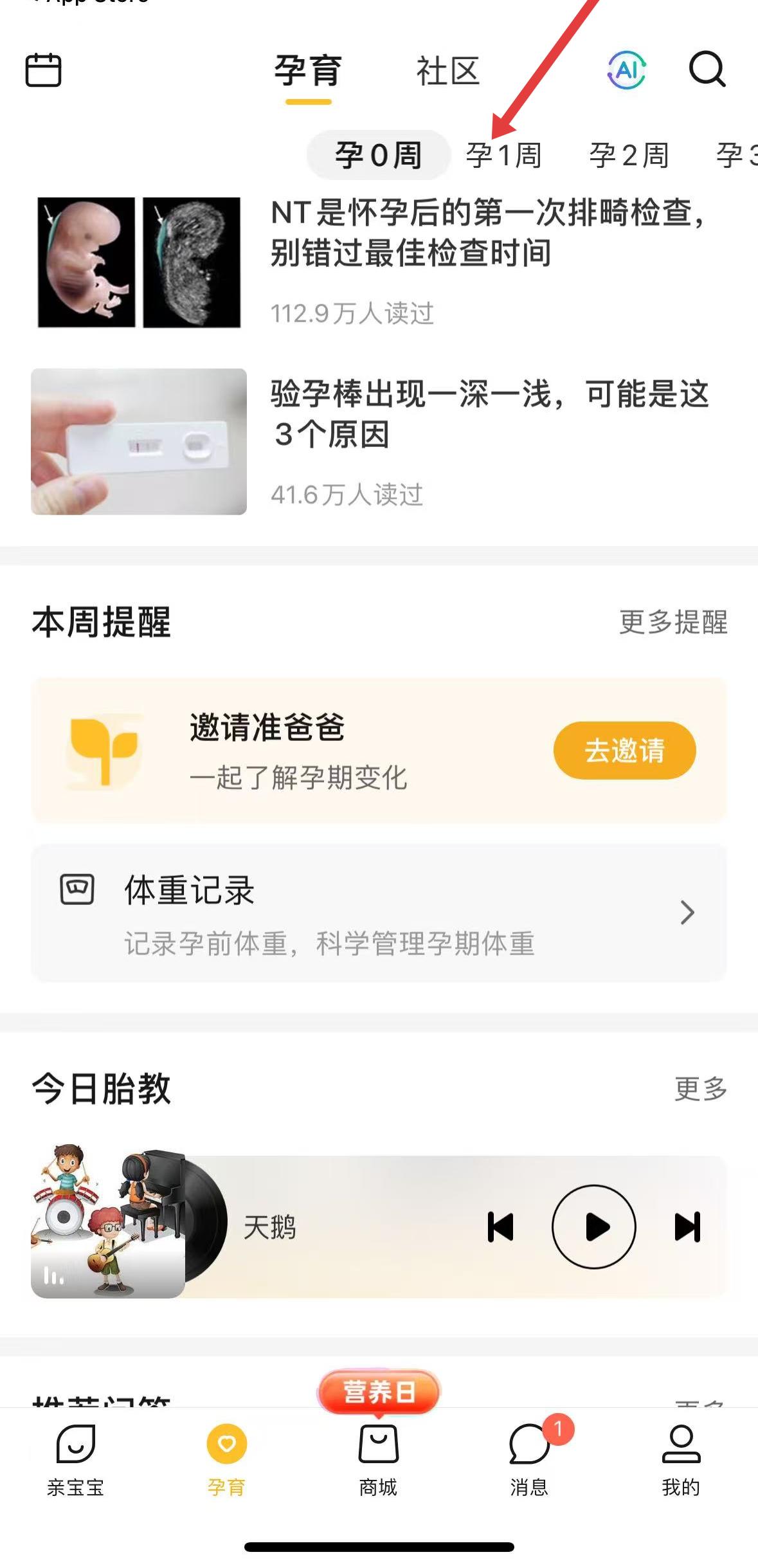Select the 孕1周 week chip
Screen dimensions: 758x1568
click(503, 156)
